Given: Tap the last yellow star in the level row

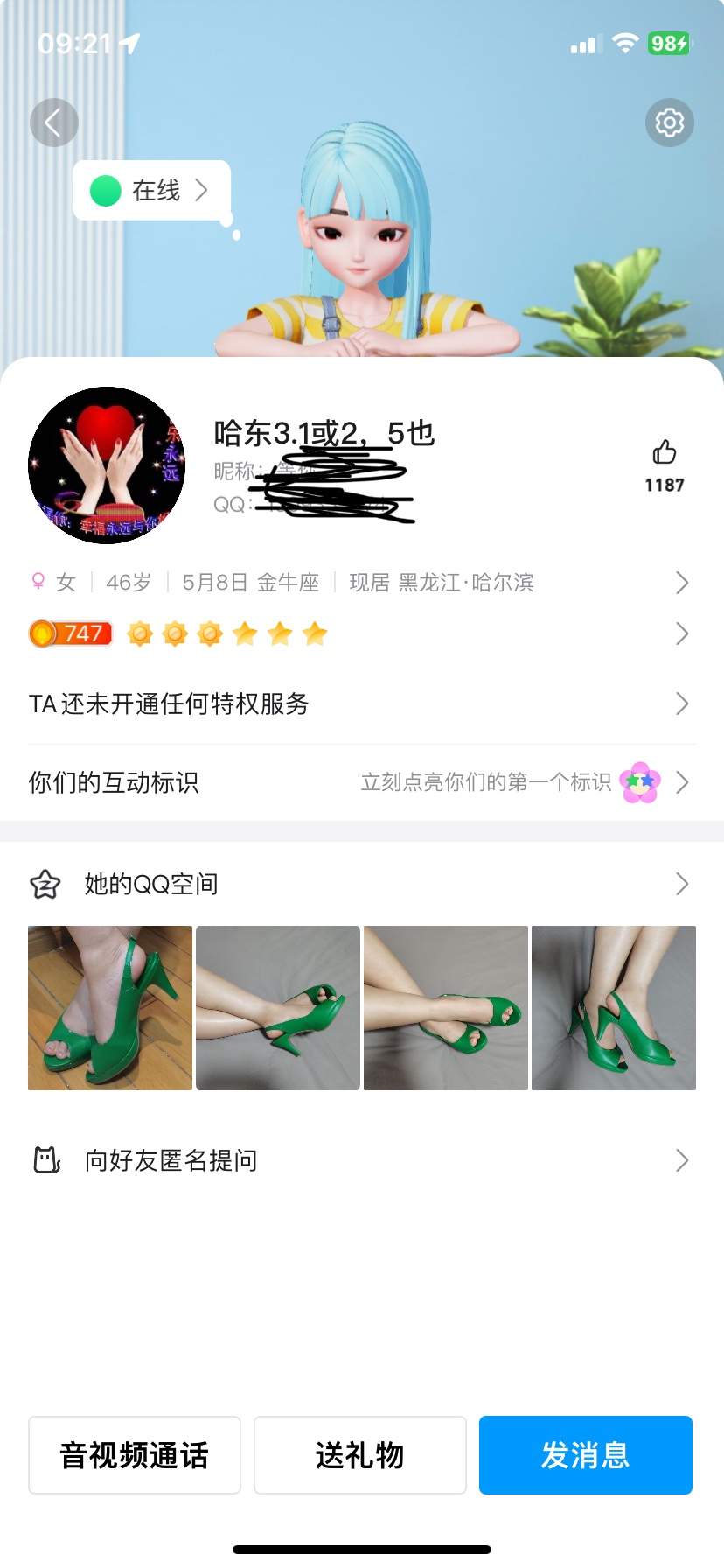Looking at the screenshot, I should click(315, 633).
